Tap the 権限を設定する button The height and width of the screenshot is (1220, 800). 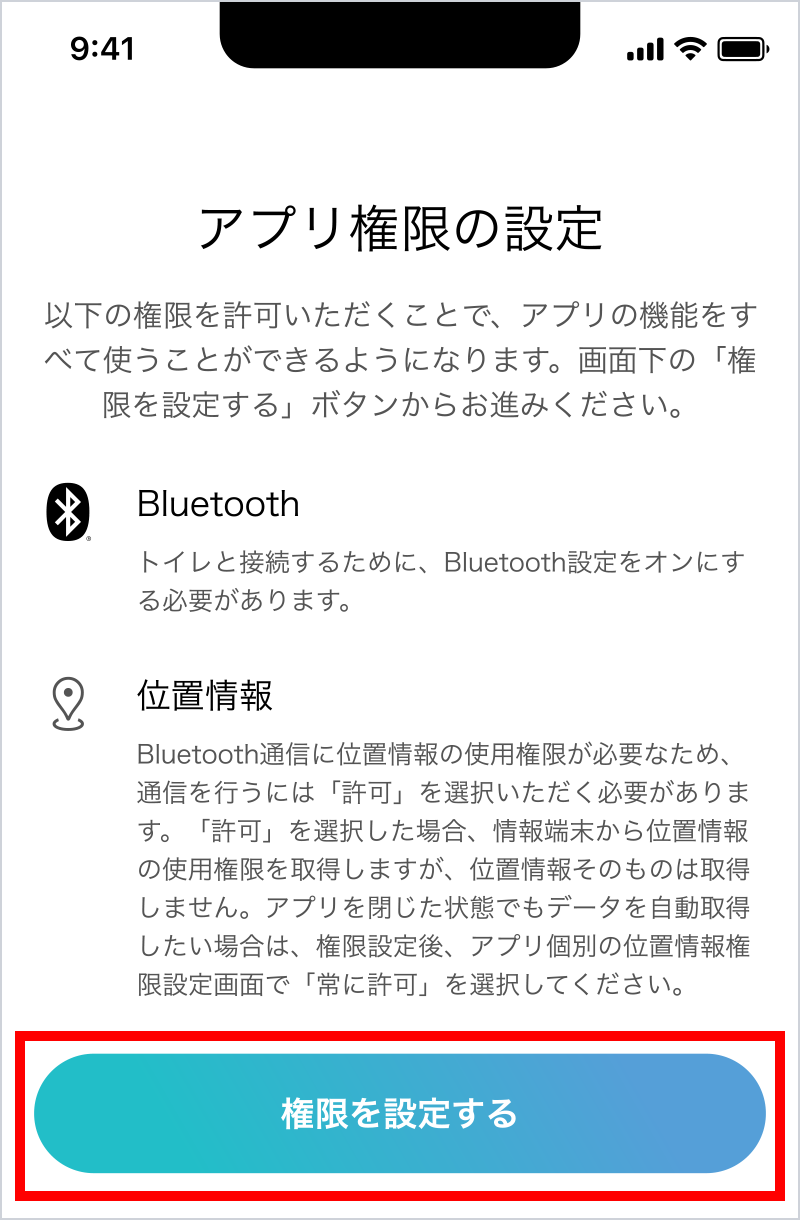(400, 1113)
